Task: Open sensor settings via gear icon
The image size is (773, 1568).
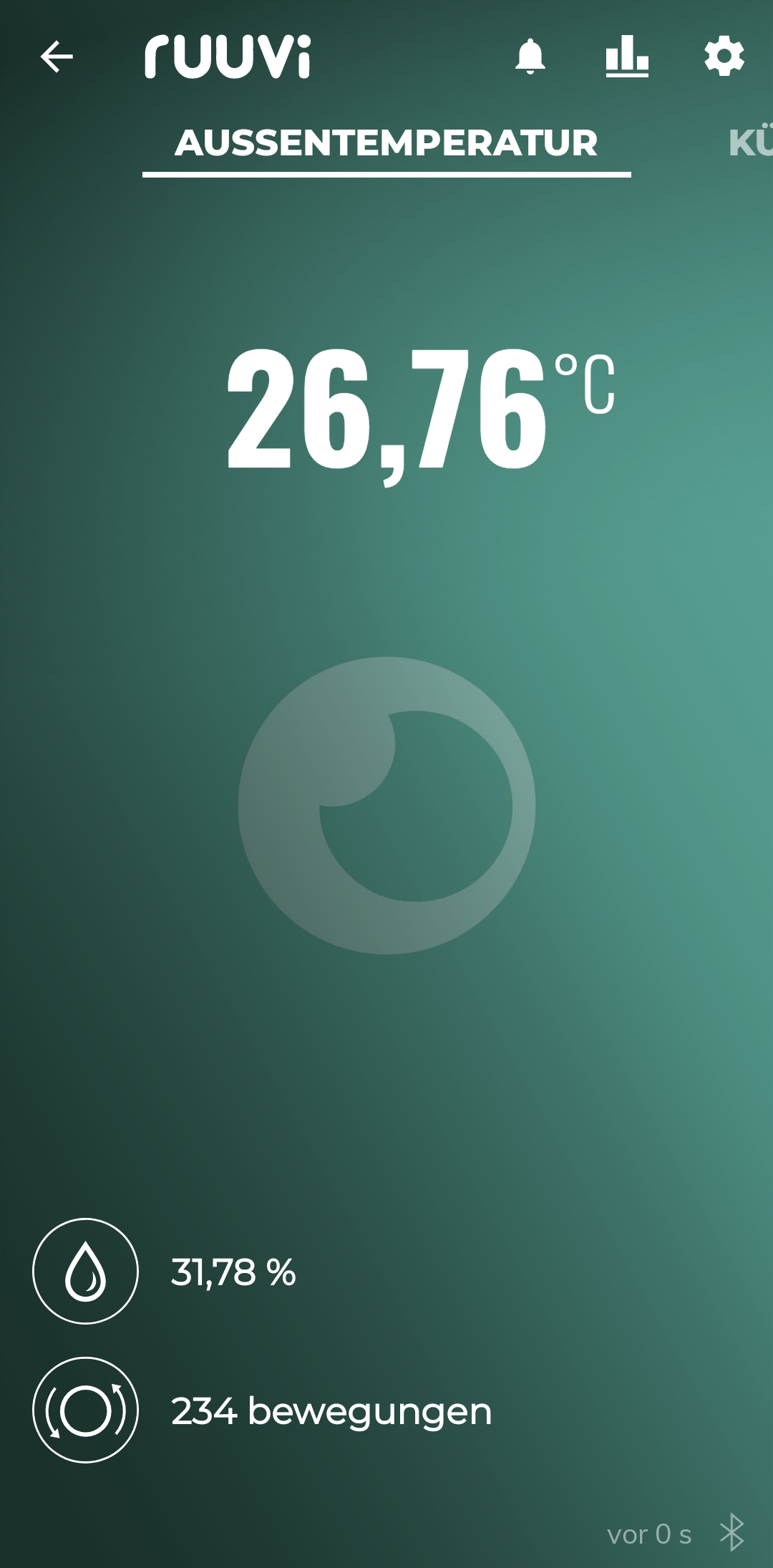Action: tap(724, 57)
